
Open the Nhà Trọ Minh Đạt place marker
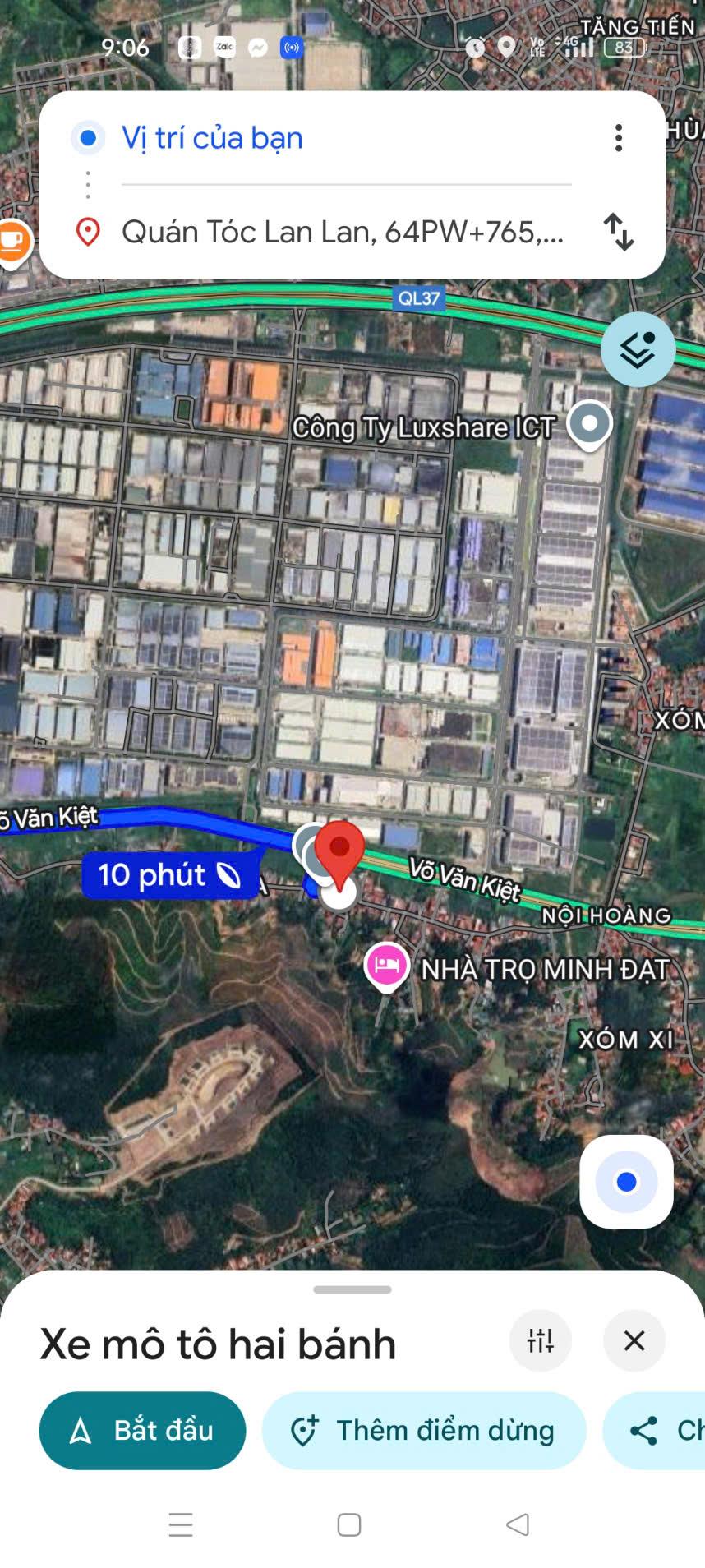tap(387, 966)
